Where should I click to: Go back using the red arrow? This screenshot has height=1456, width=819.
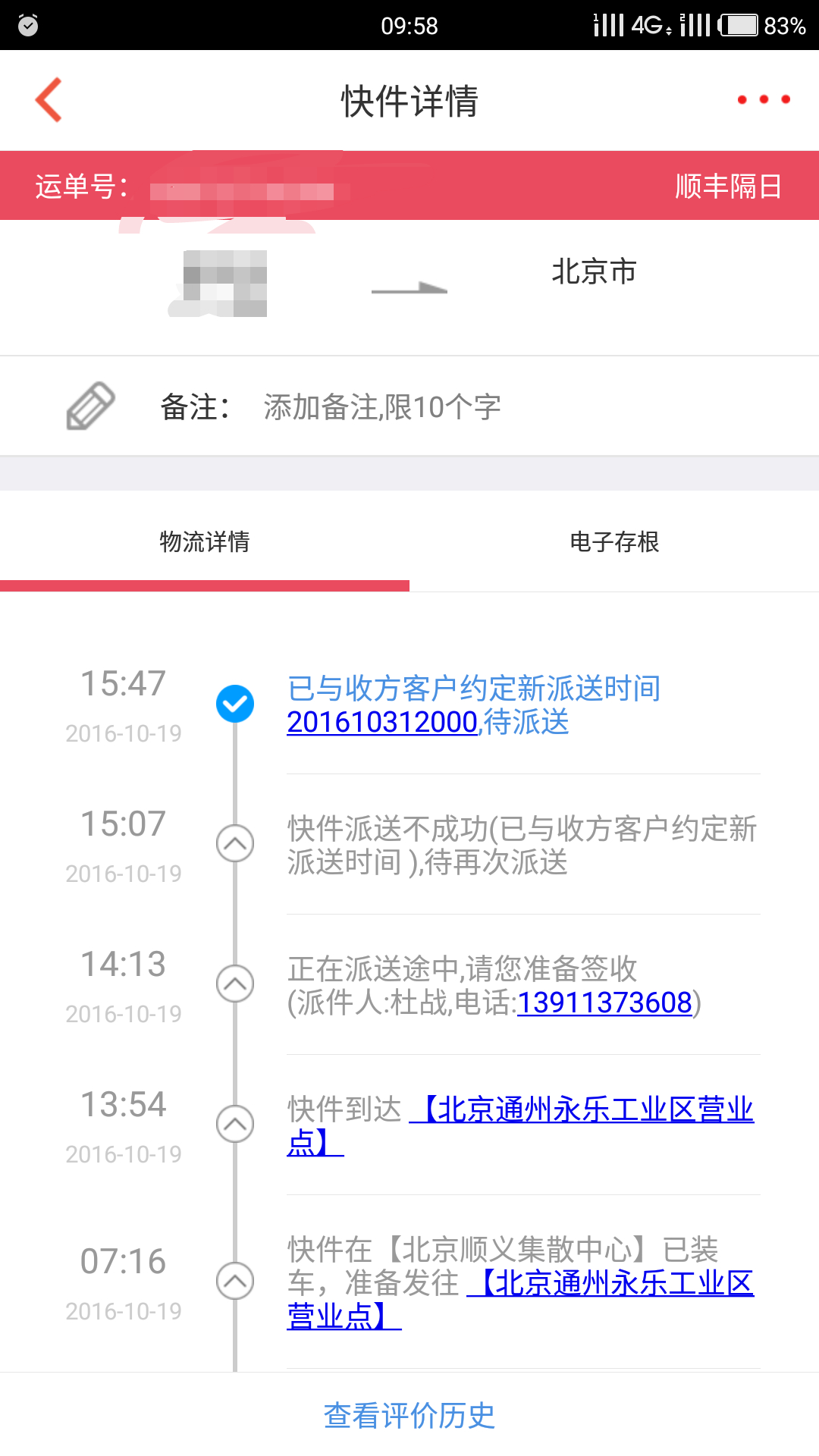point(49,100)
